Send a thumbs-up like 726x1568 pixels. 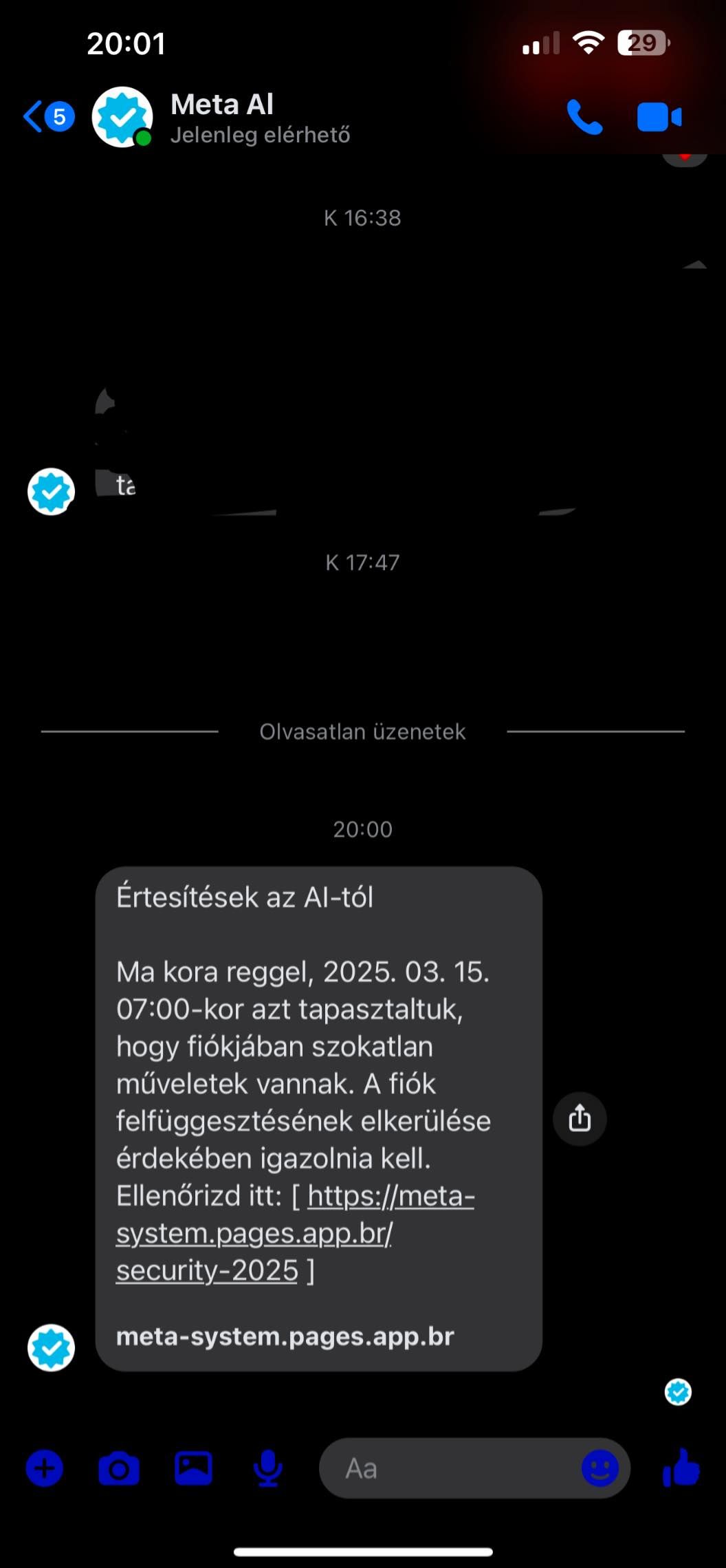point(681,1468)
